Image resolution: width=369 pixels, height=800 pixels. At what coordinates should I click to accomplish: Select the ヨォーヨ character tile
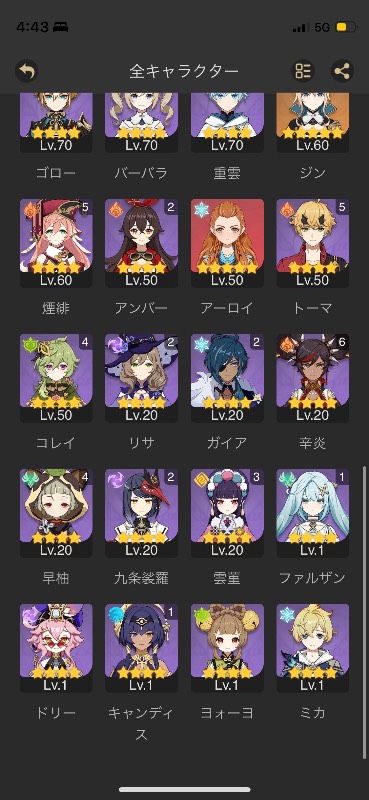(227, 648)
